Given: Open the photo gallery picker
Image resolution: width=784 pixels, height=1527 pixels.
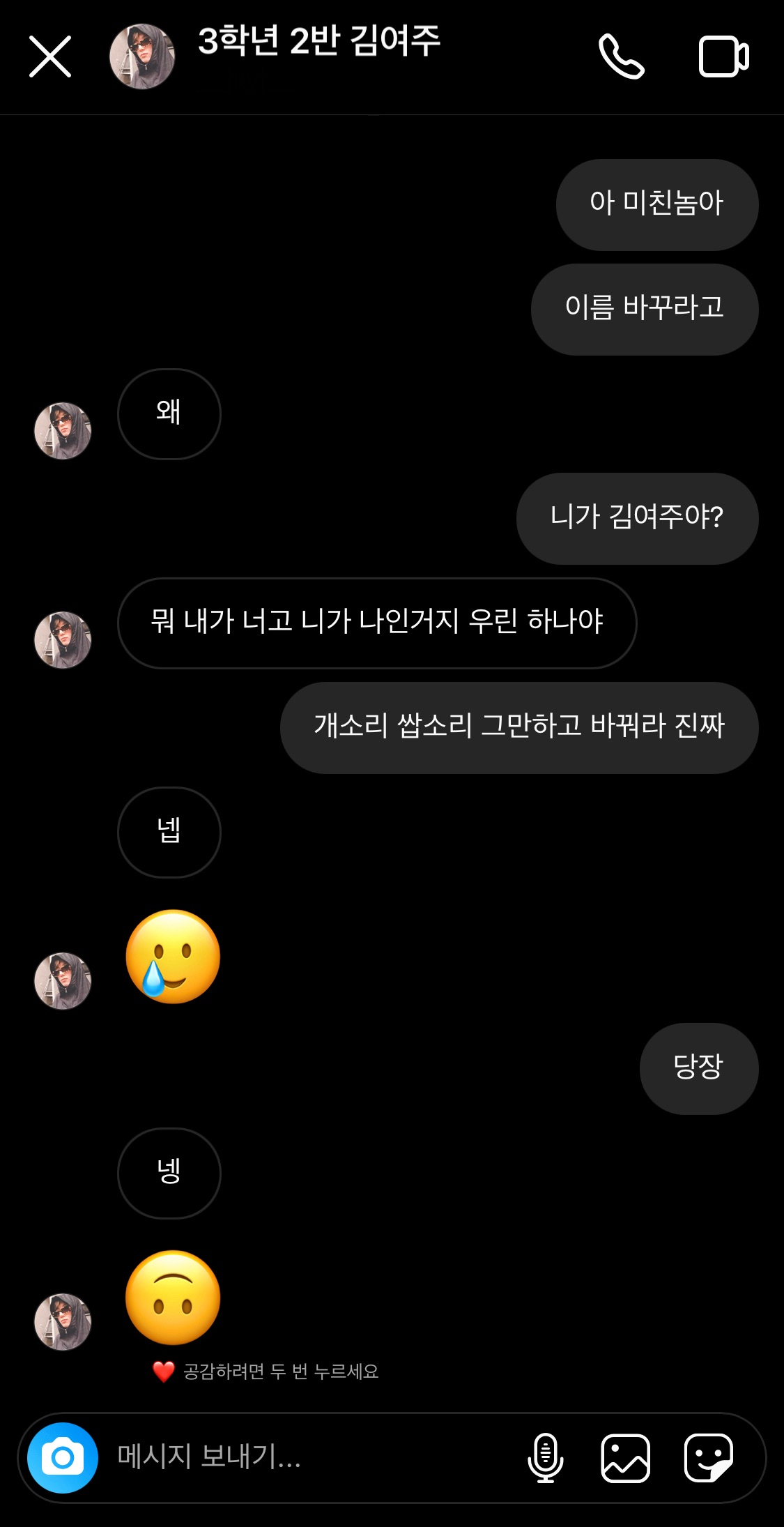Looking at the screenshot, I should coord(625,1457).
